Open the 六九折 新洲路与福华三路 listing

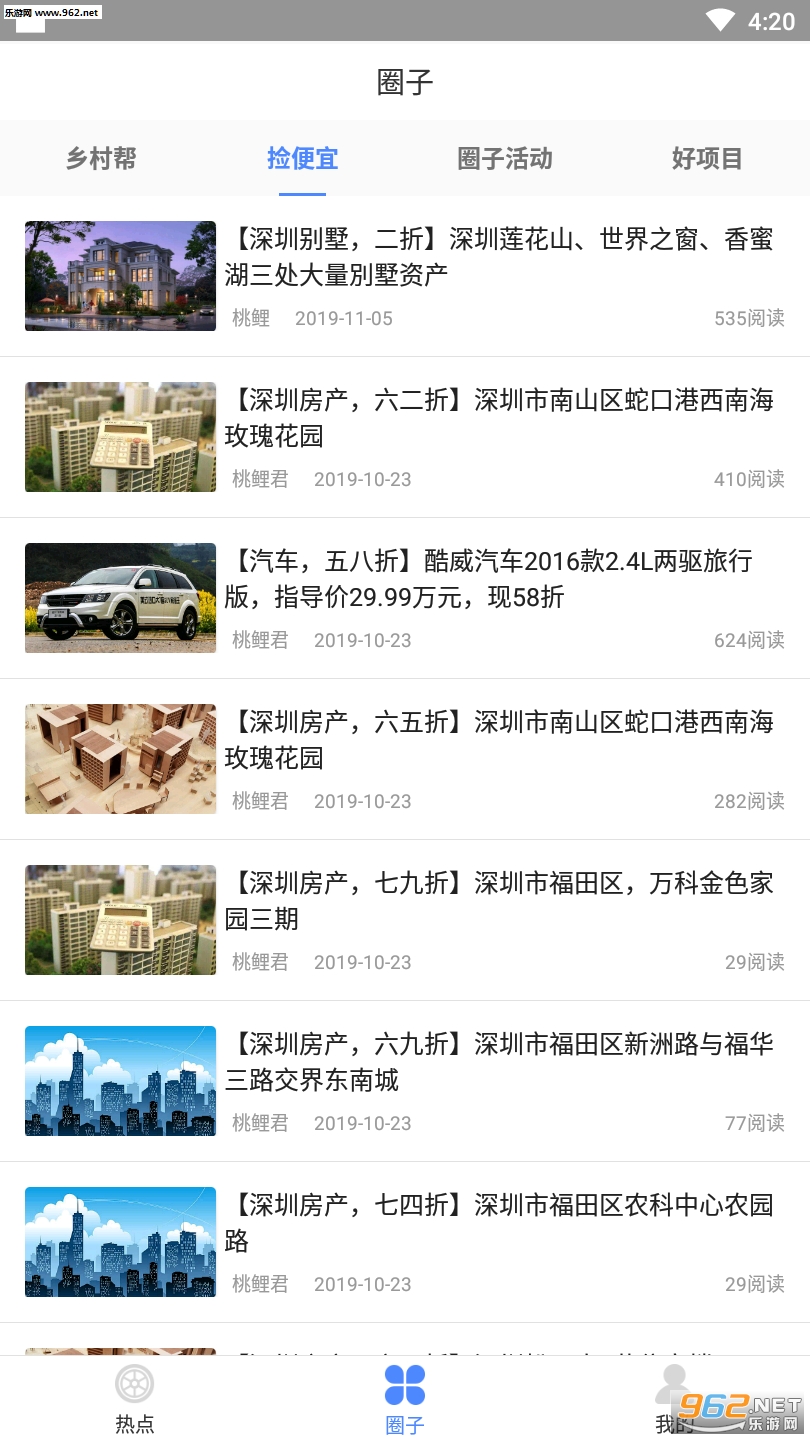pyautogui.click(x=498, y=1062)
